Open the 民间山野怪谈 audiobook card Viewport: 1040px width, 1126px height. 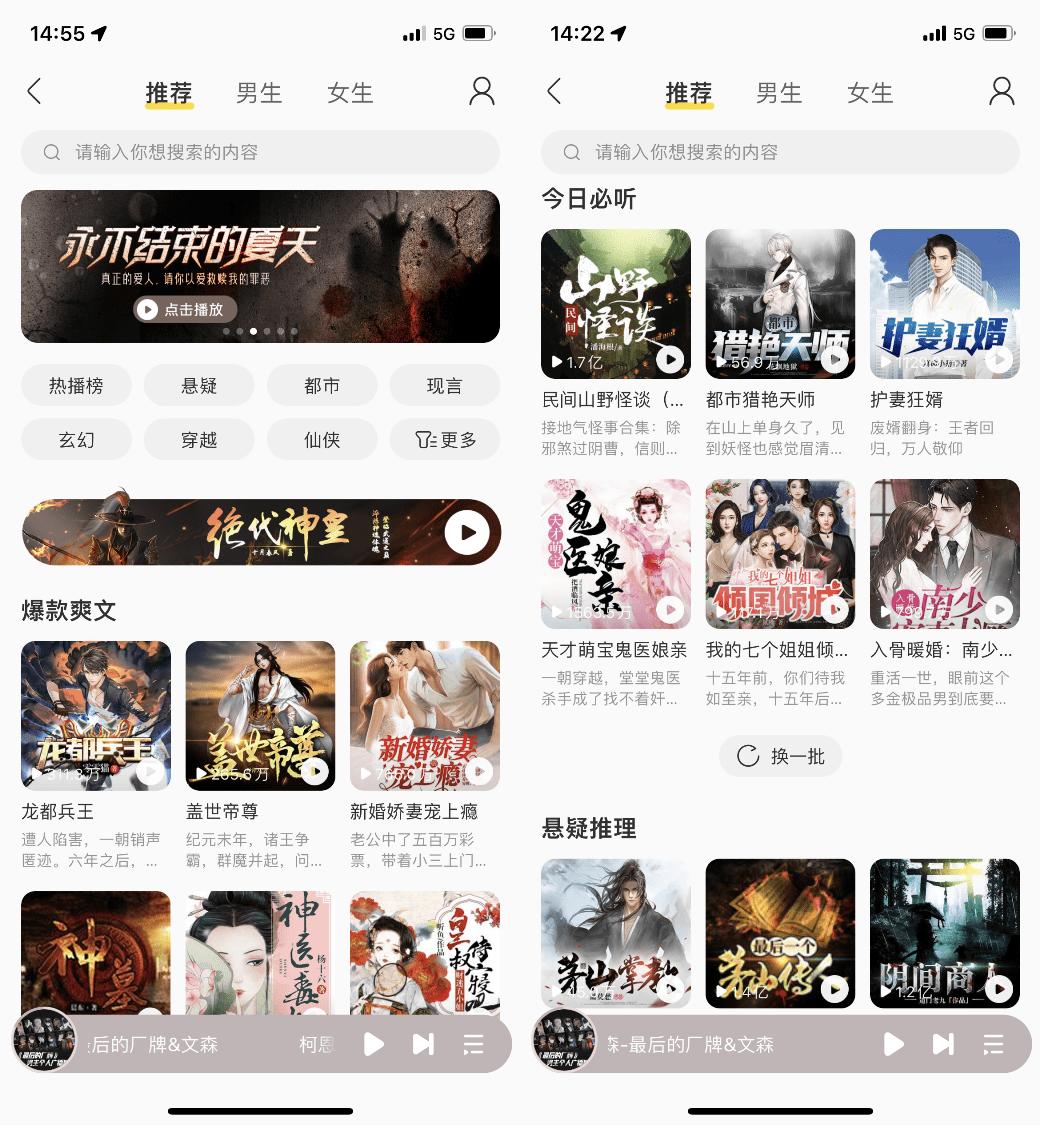[x=616, y=304]
